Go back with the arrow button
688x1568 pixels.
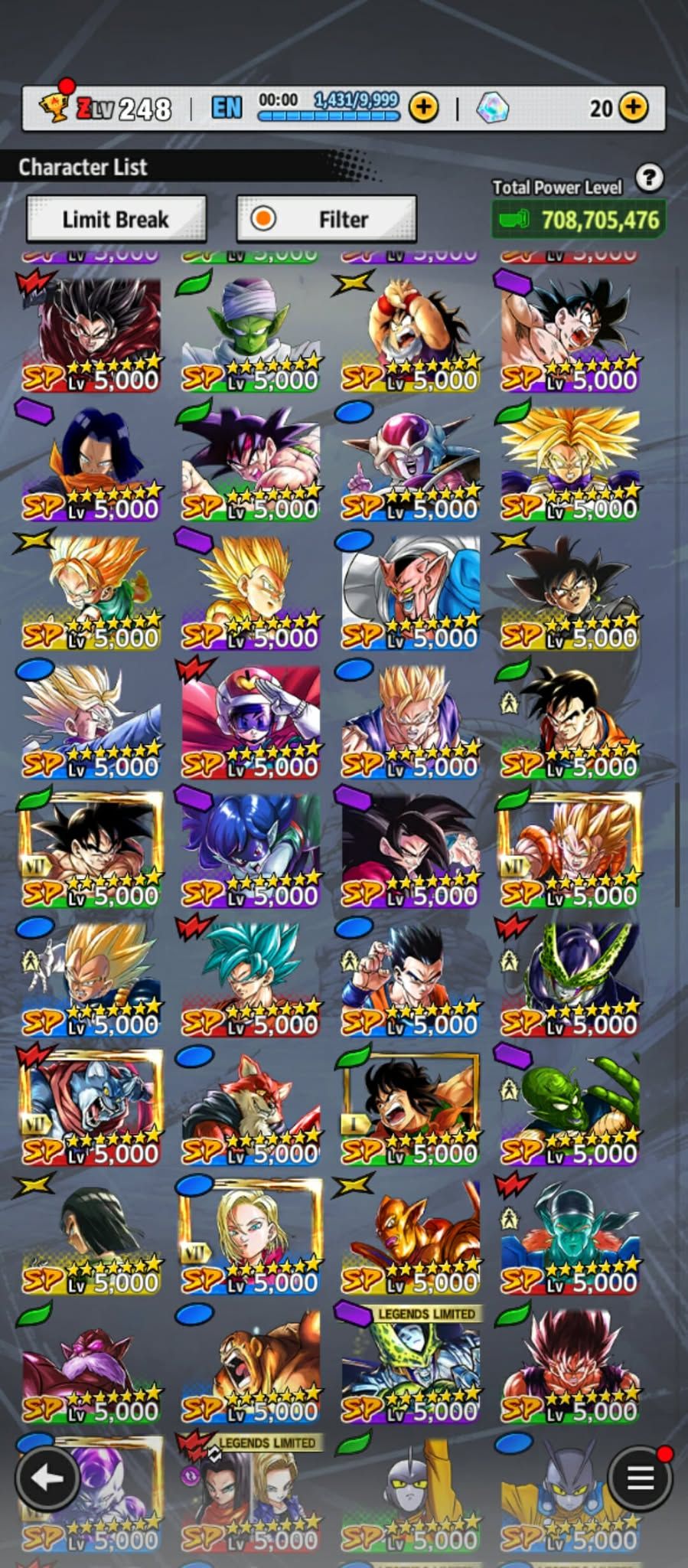click(47, 1478)
